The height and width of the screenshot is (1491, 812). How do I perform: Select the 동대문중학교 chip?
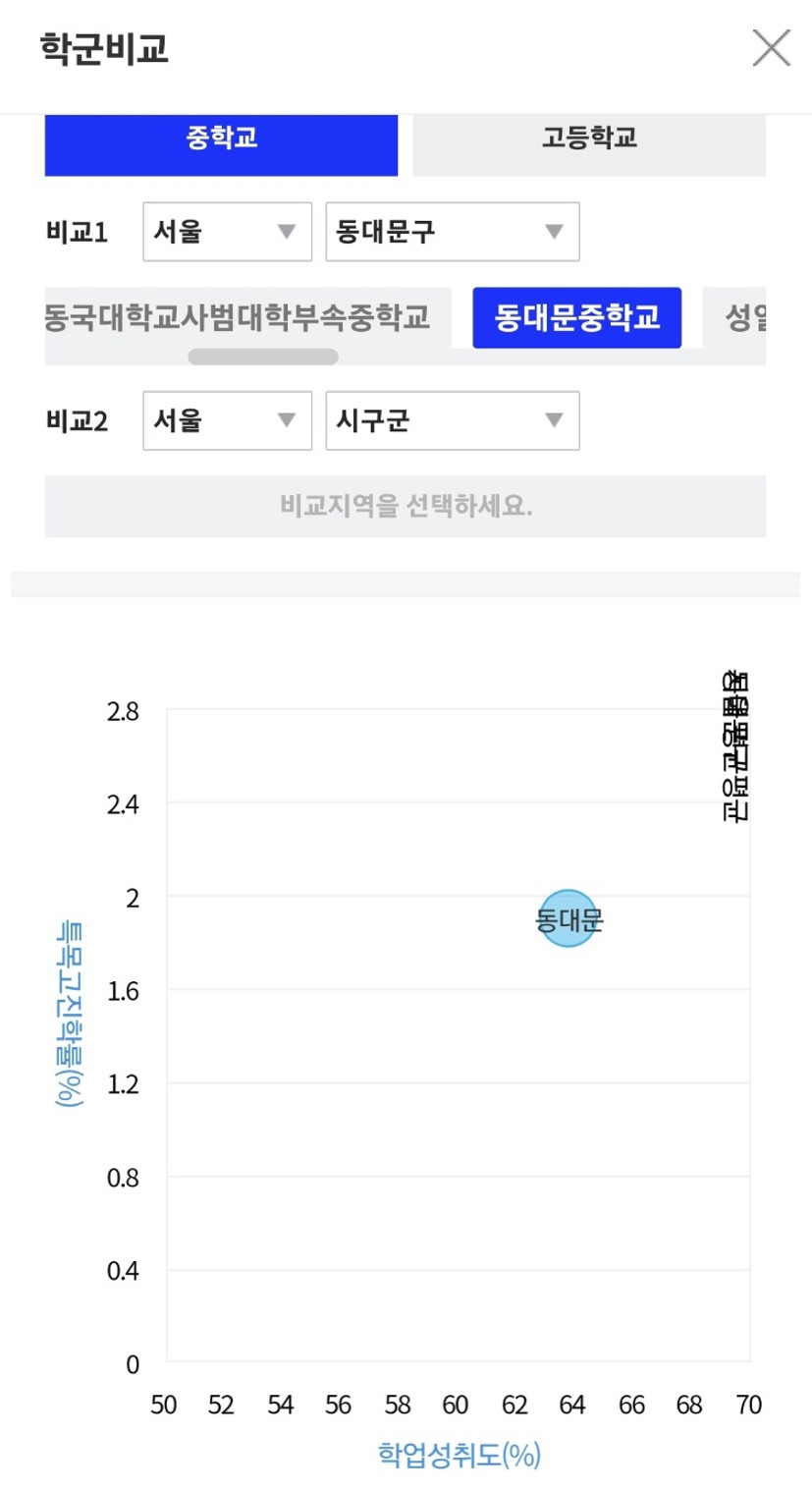(577, 318)
